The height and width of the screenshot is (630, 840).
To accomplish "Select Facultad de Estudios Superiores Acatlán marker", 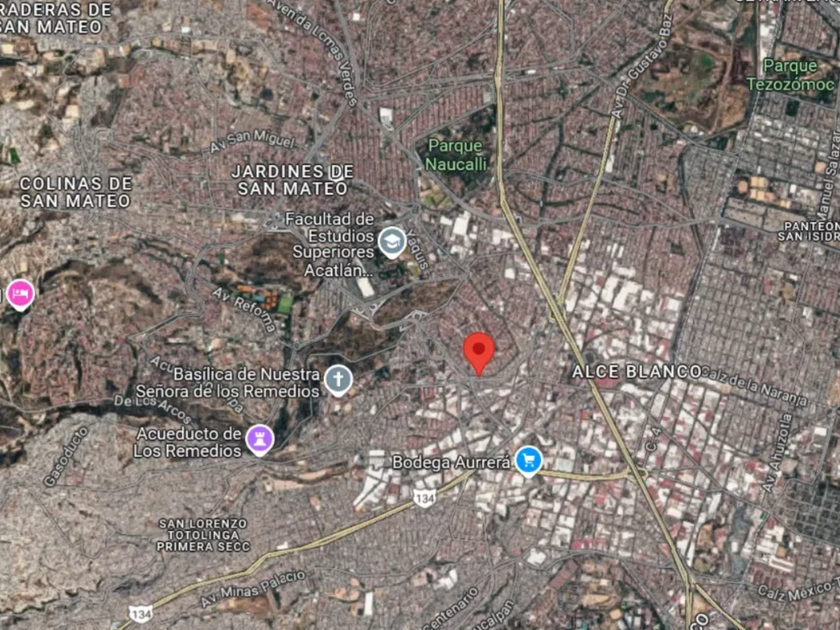I will pyautogui.click(x=392, y=243).
